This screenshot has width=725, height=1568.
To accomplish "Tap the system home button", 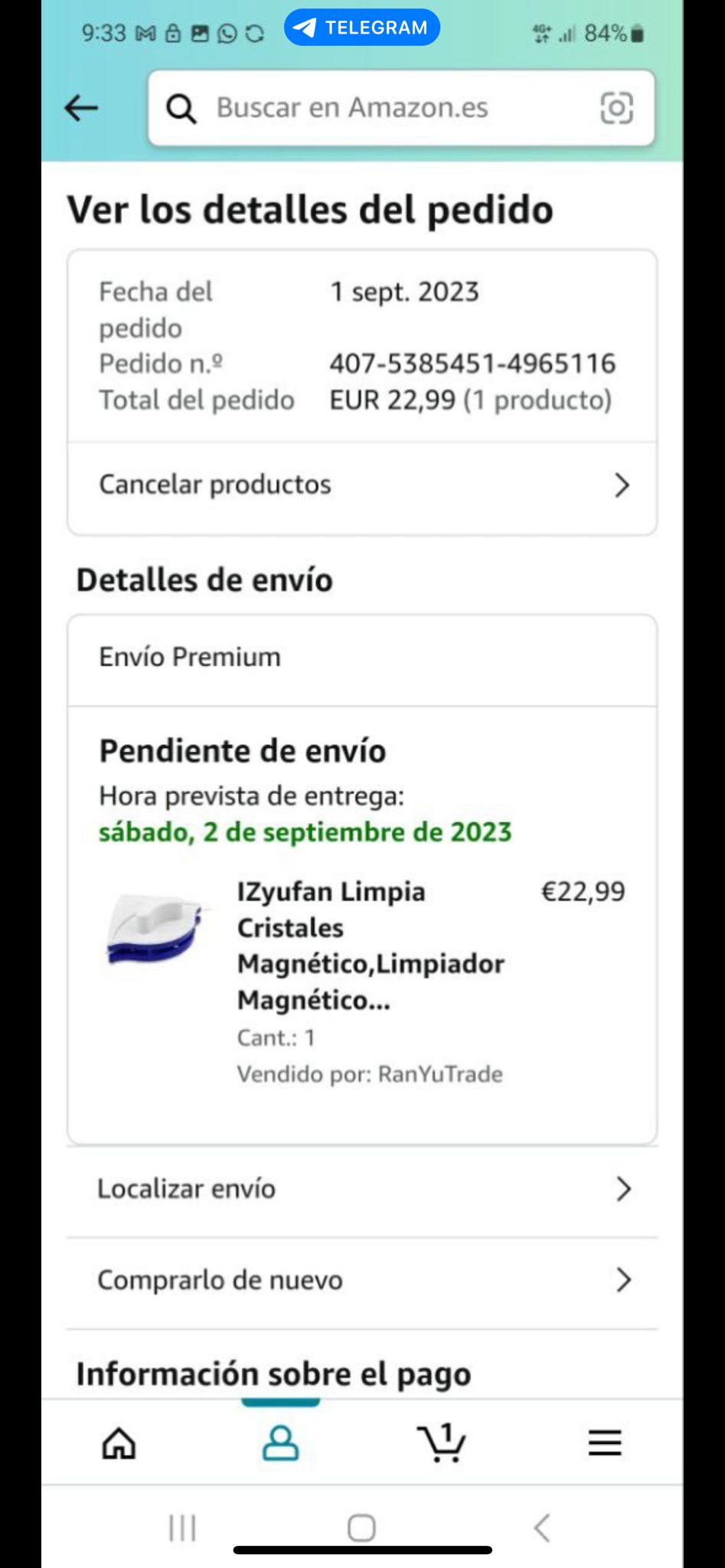I will (x=361, y=1528).
